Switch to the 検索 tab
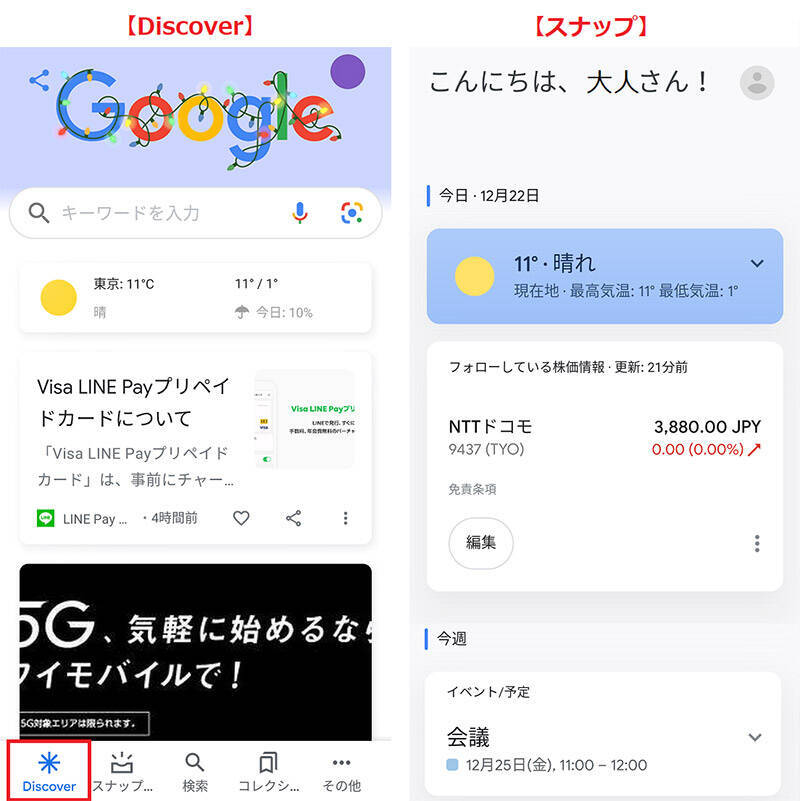The width and height of the screenshot is (800, 801). click(195, 771)
